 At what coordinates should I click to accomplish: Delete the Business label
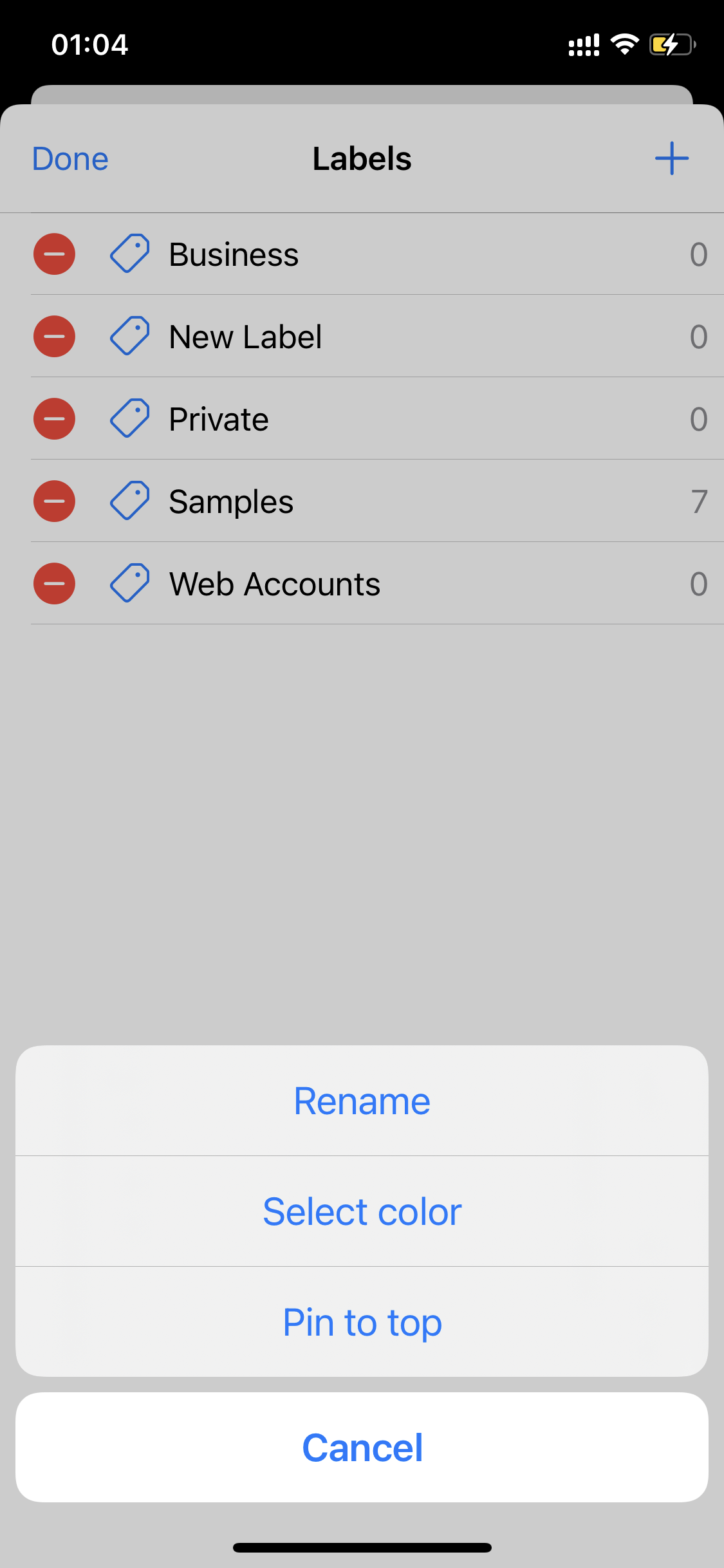(54, 254)
